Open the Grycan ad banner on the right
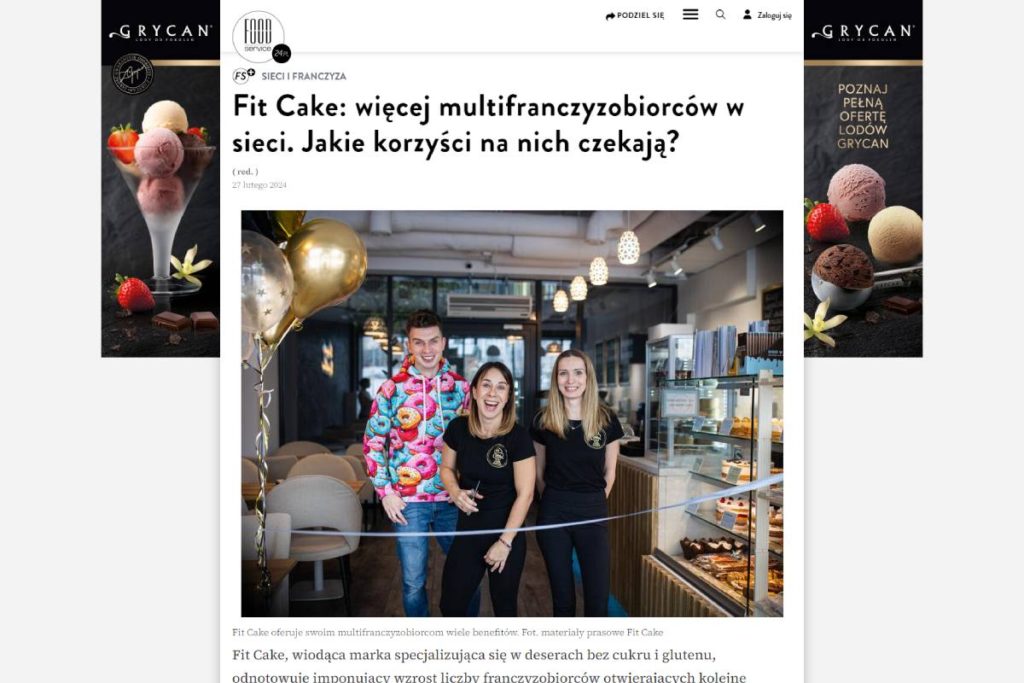This screenshot has height=683, width=1024. point(863,180)
